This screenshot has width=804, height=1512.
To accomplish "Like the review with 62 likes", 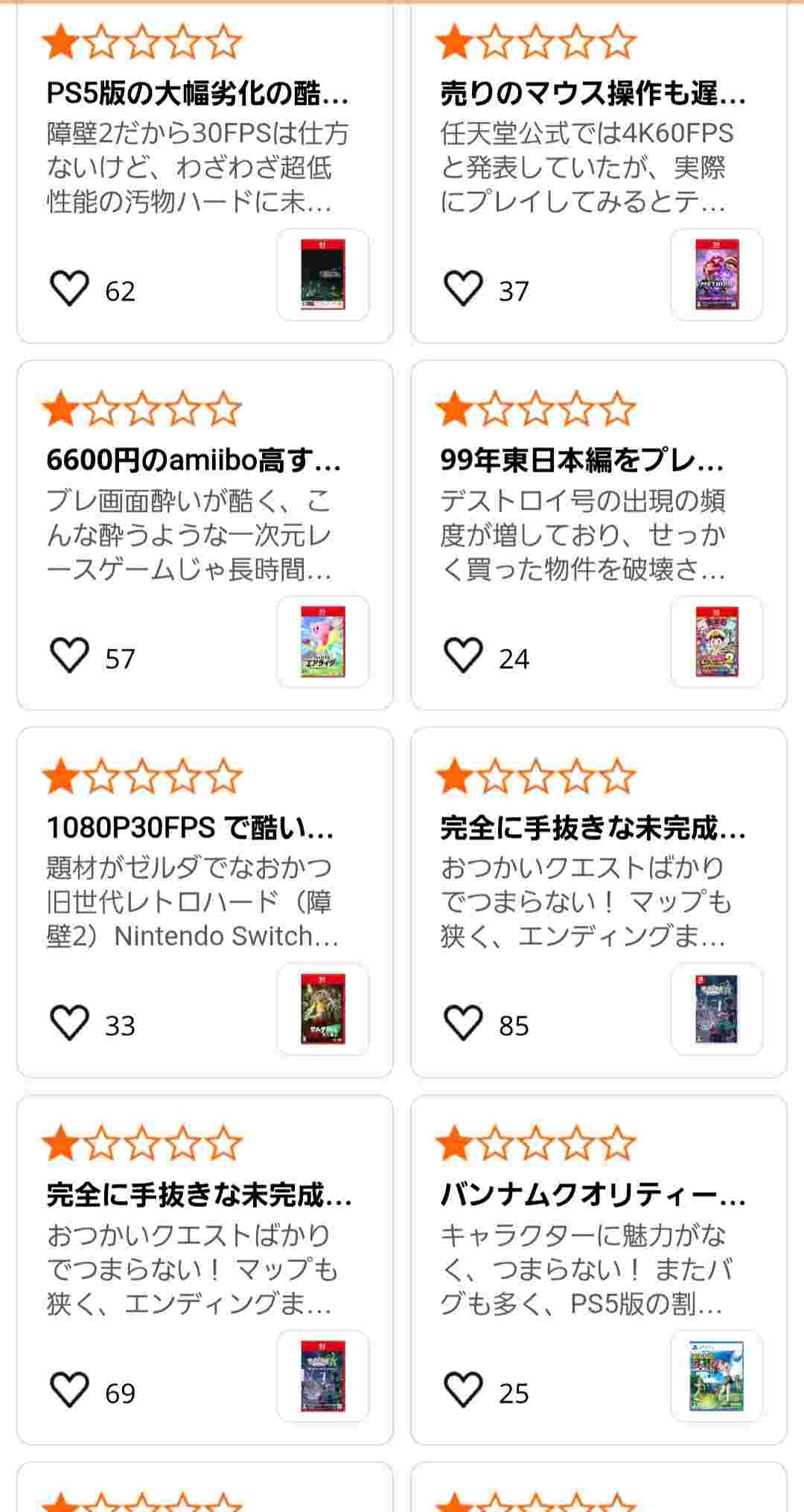I will [x=69, y=289].
